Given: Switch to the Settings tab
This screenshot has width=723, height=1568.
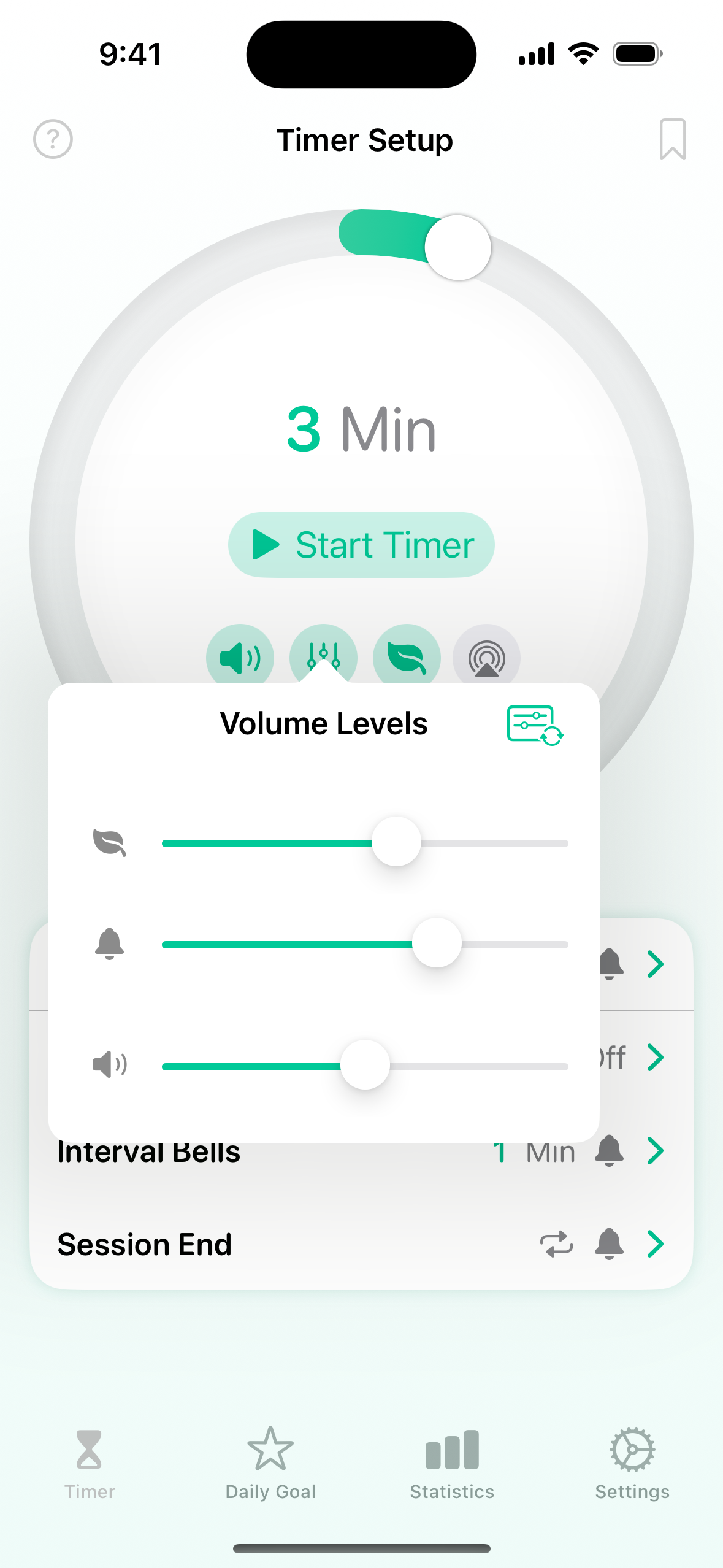Looking at the screenshot, I should 632,1463.
